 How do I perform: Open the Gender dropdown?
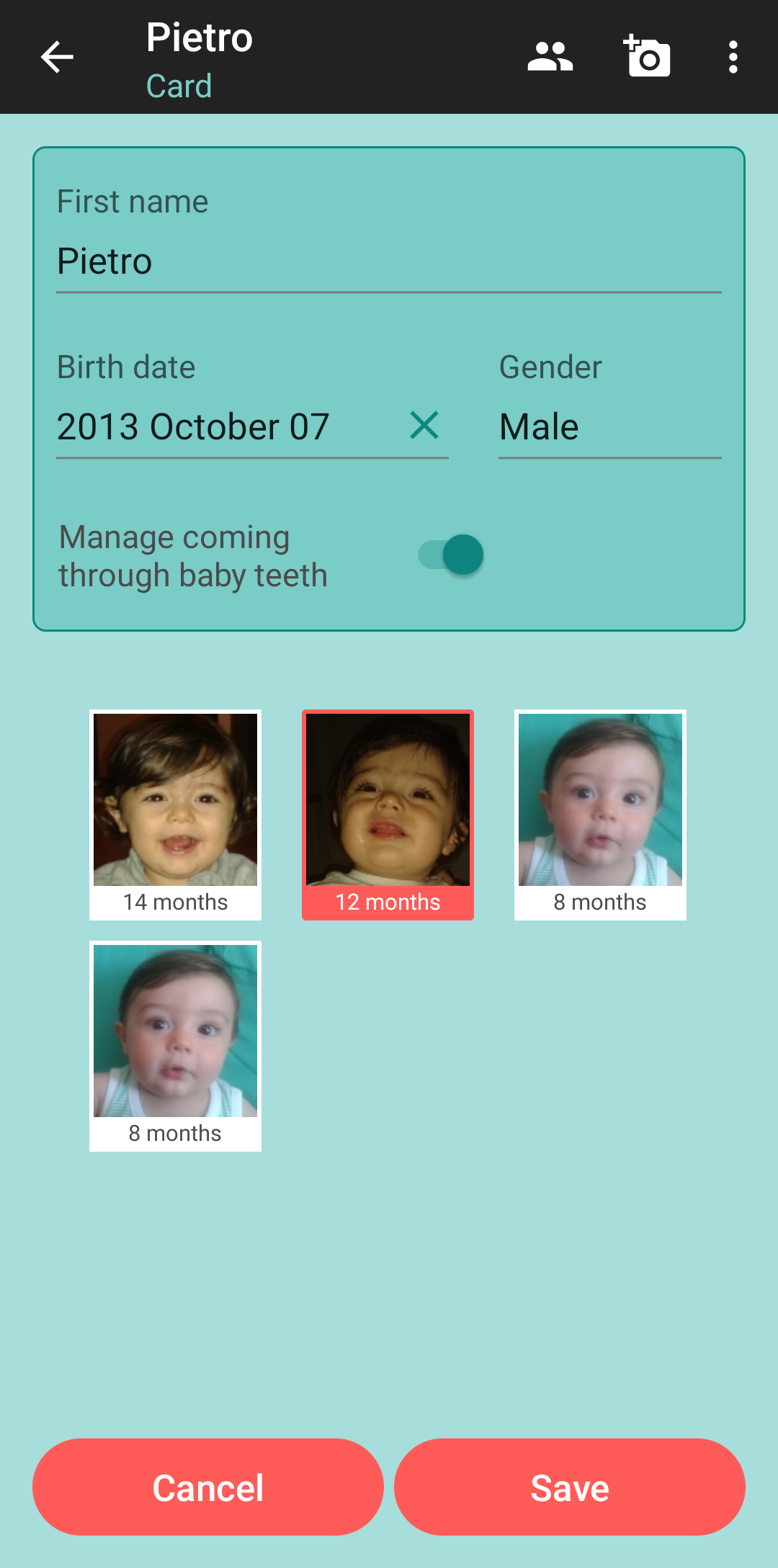pyautogui.click(x=609, y=427)
